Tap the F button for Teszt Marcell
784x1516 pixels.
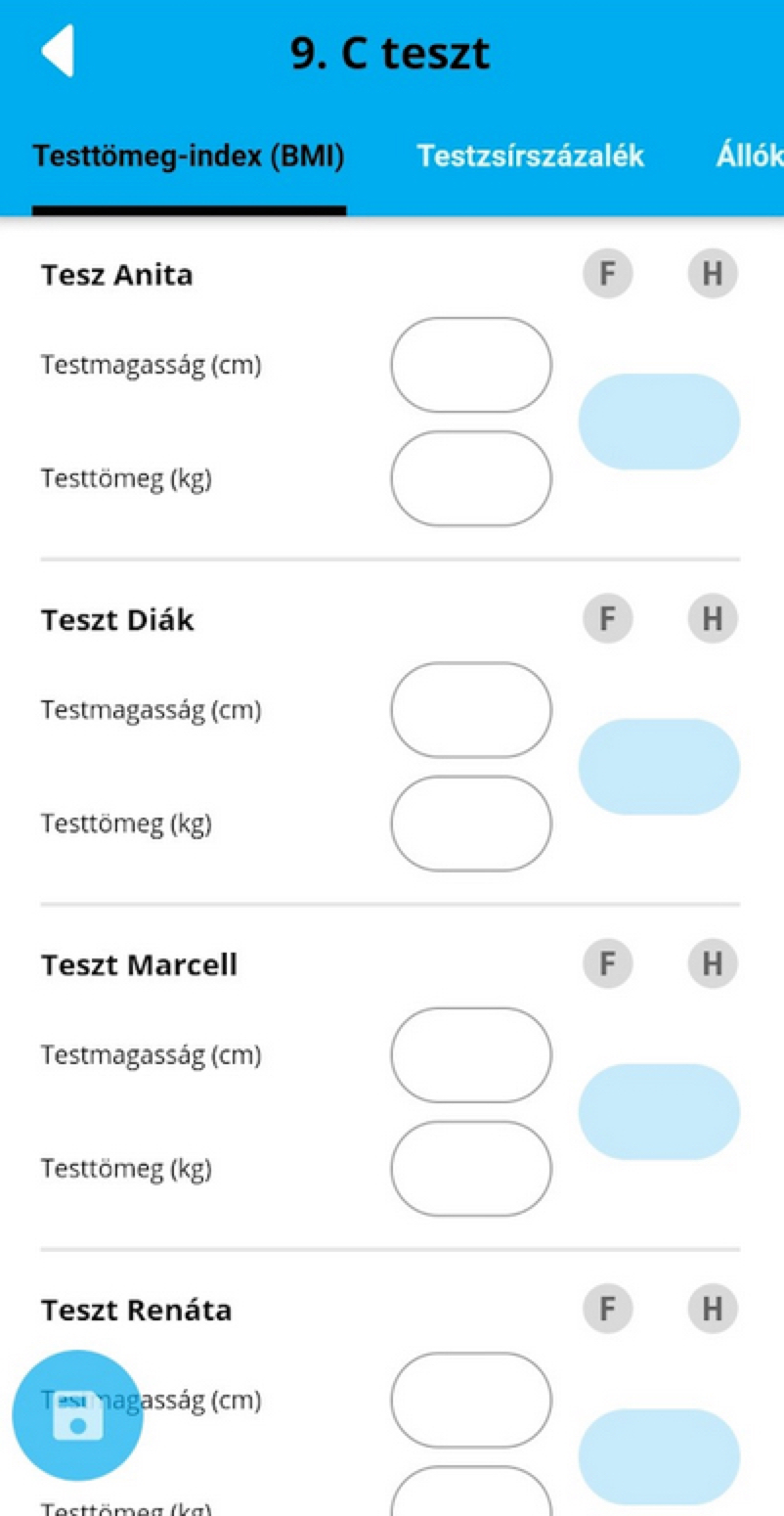608,964
